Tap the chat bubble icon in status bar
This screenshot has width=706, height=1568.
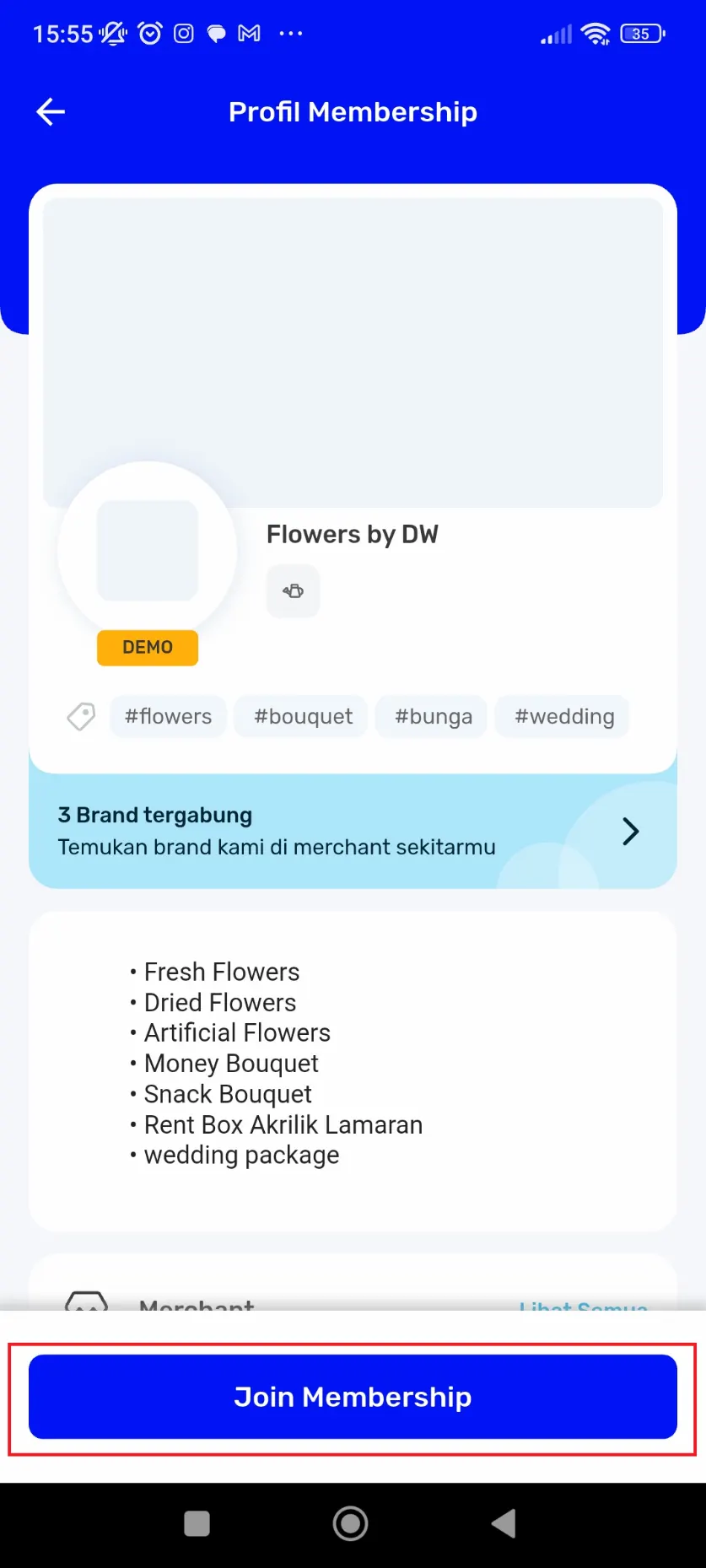pos(216,33)
